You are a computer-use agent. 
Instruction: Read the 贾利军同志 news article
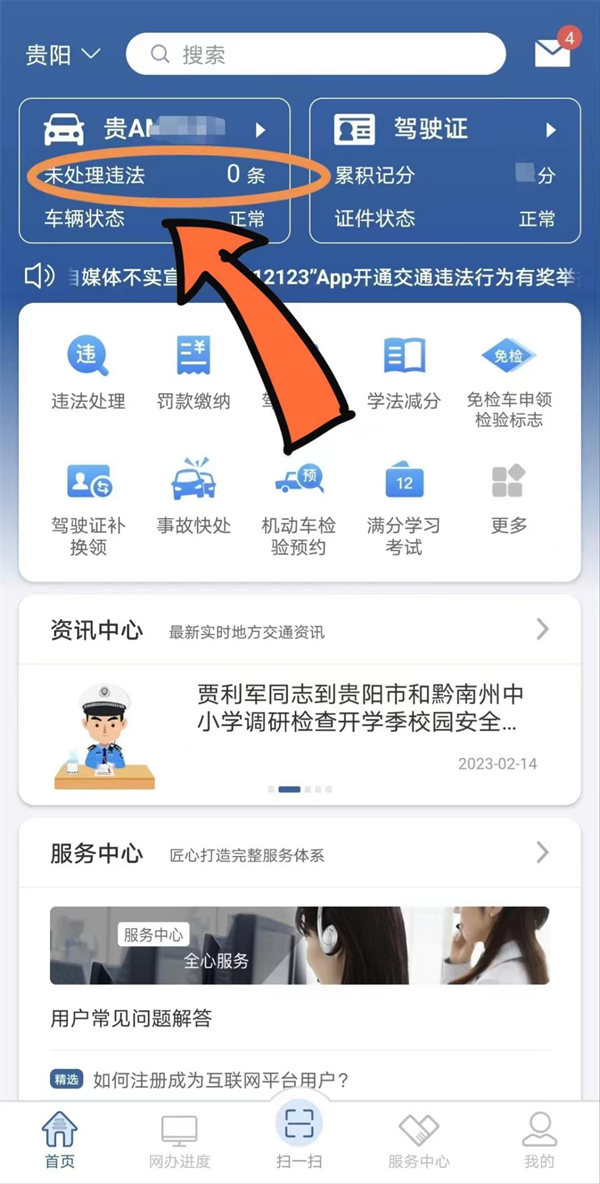(x=360, y=708)
